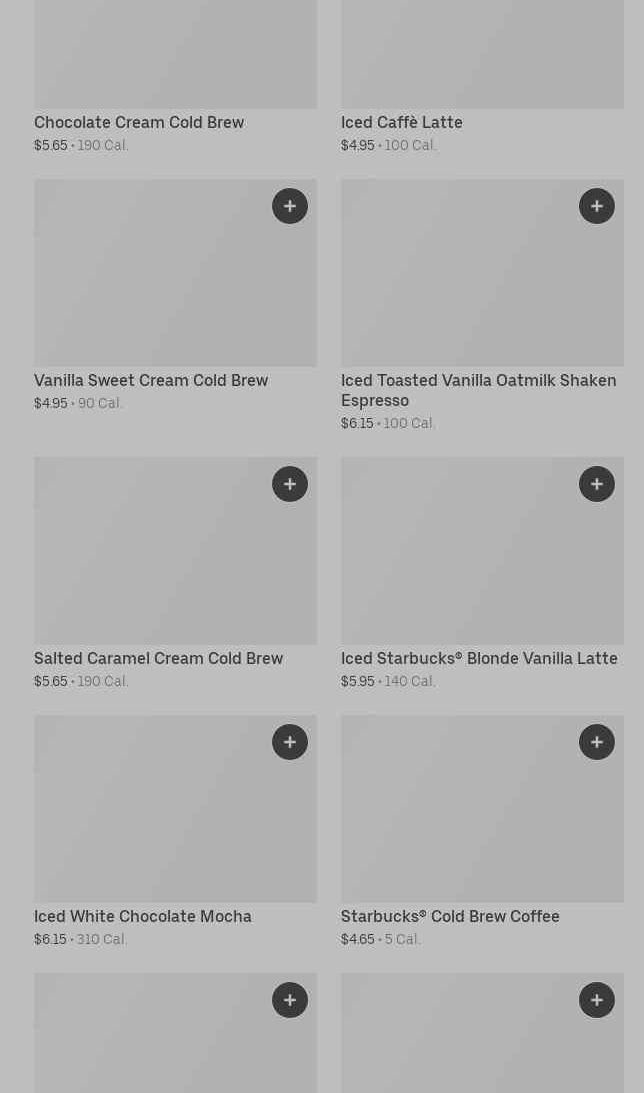
Task: Open Iced Caffè Latte item
Action: point(401,122)
